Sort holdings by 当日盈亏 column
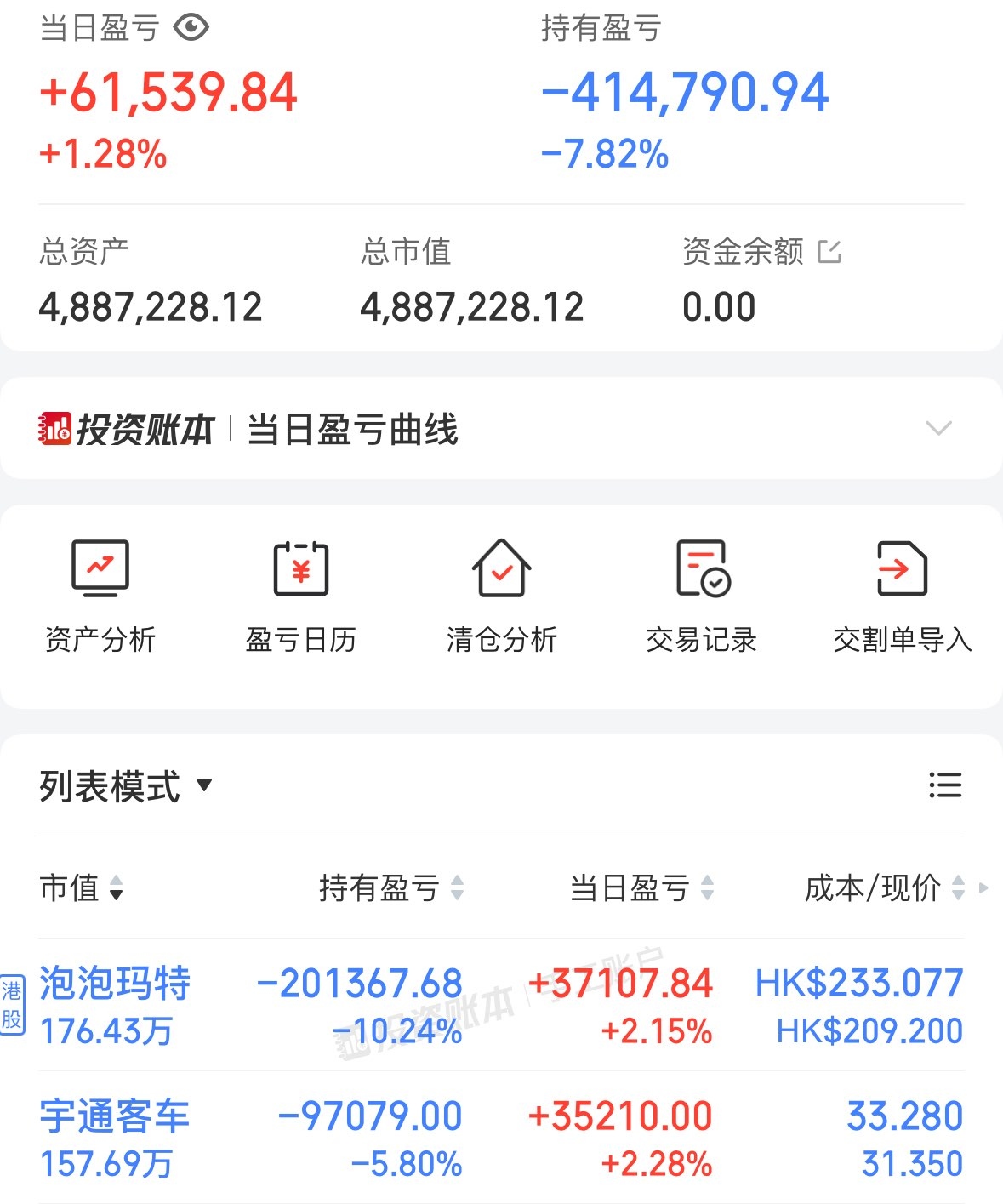1003x1204 pixels. [642, 888]
